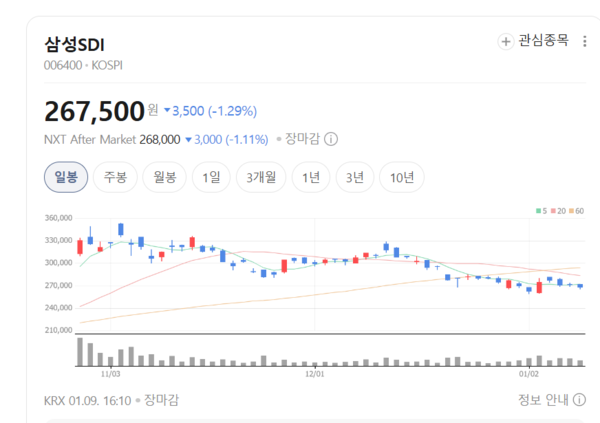600x423 pixels.
Task: Show the 1년 chart range
Action: [x=311, y=178]
